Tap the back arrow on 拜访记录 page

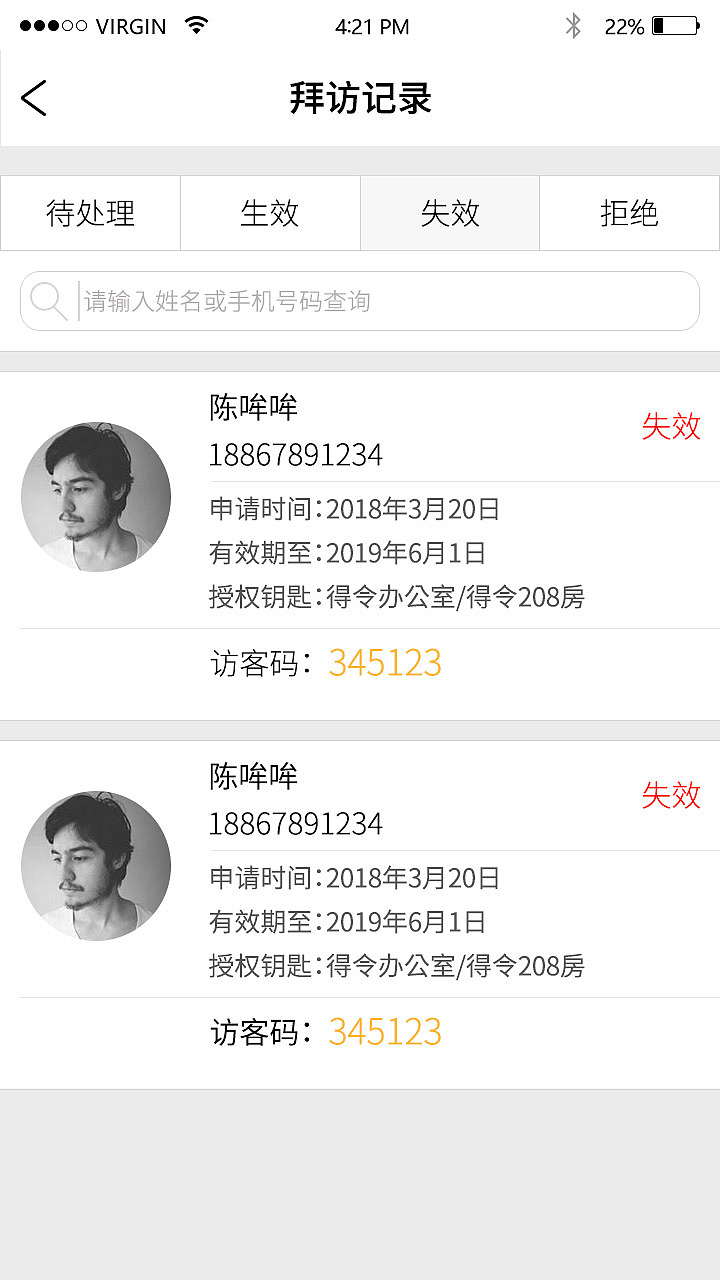(33, 99)
